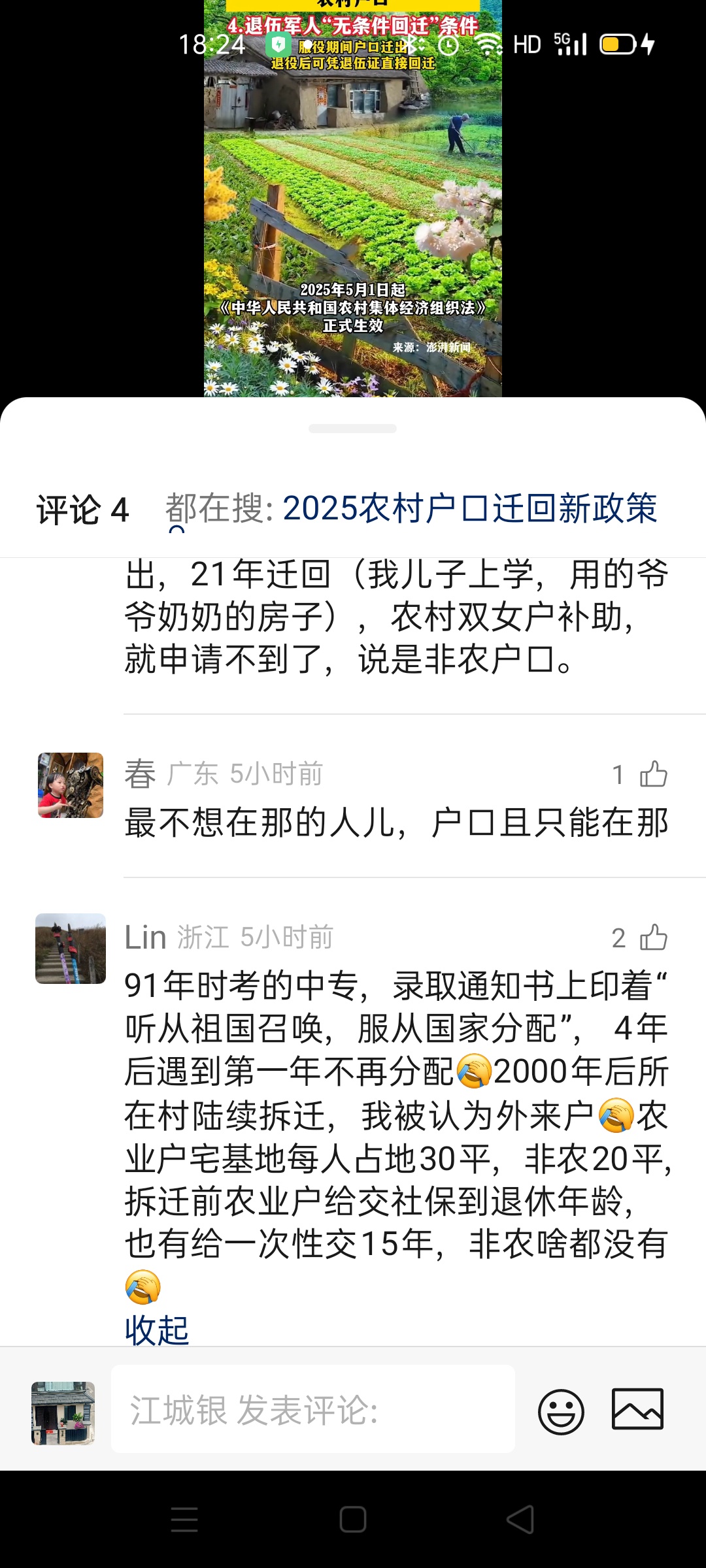Image resolution: width=706 pixels, height=1568 pixels.
Task: Go back using system navigation
Action: [520, 1520]
